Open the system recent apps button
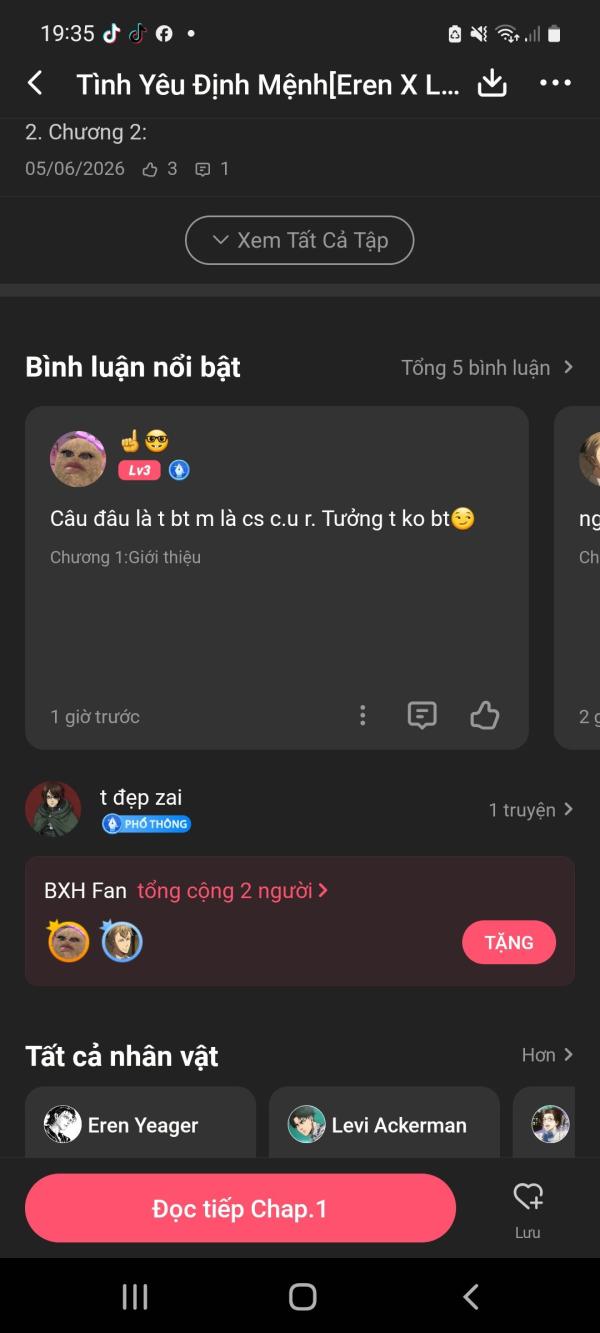This screenshot has width=600, height=1333. point(135,1297)
